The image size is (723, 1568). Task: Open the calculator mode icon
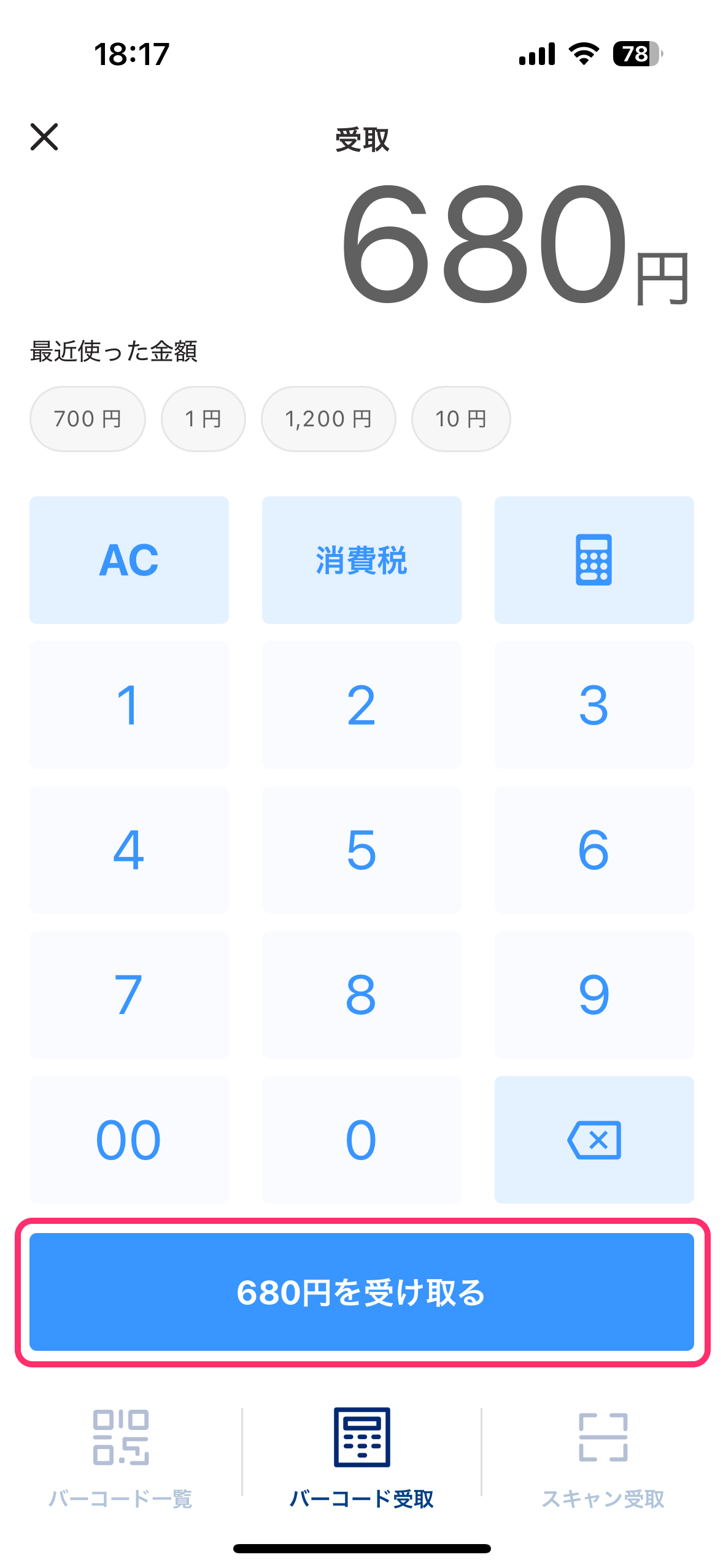[594, 560]
